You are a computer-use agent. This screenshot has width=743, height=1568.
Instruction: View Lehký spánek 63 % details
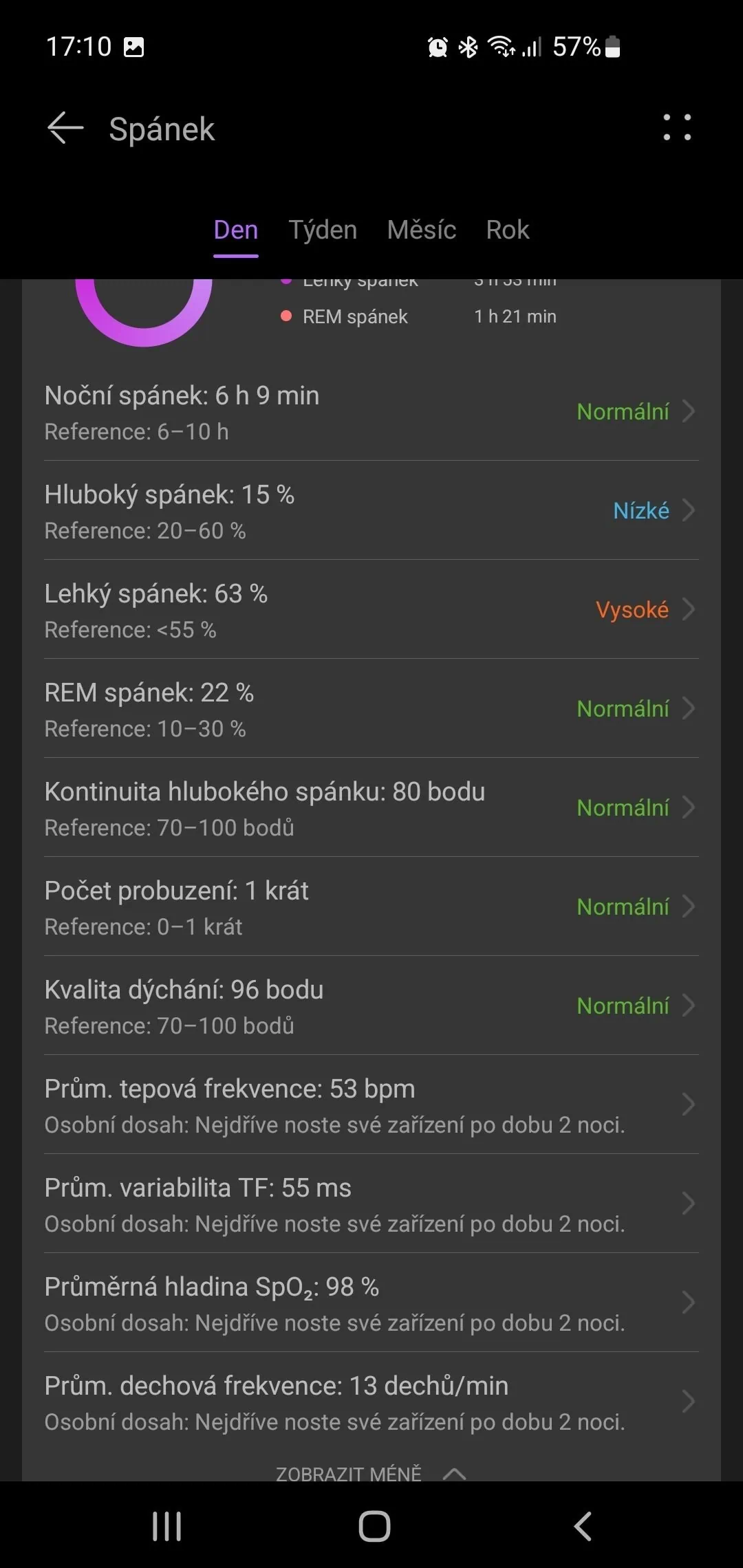click(371, 610)
